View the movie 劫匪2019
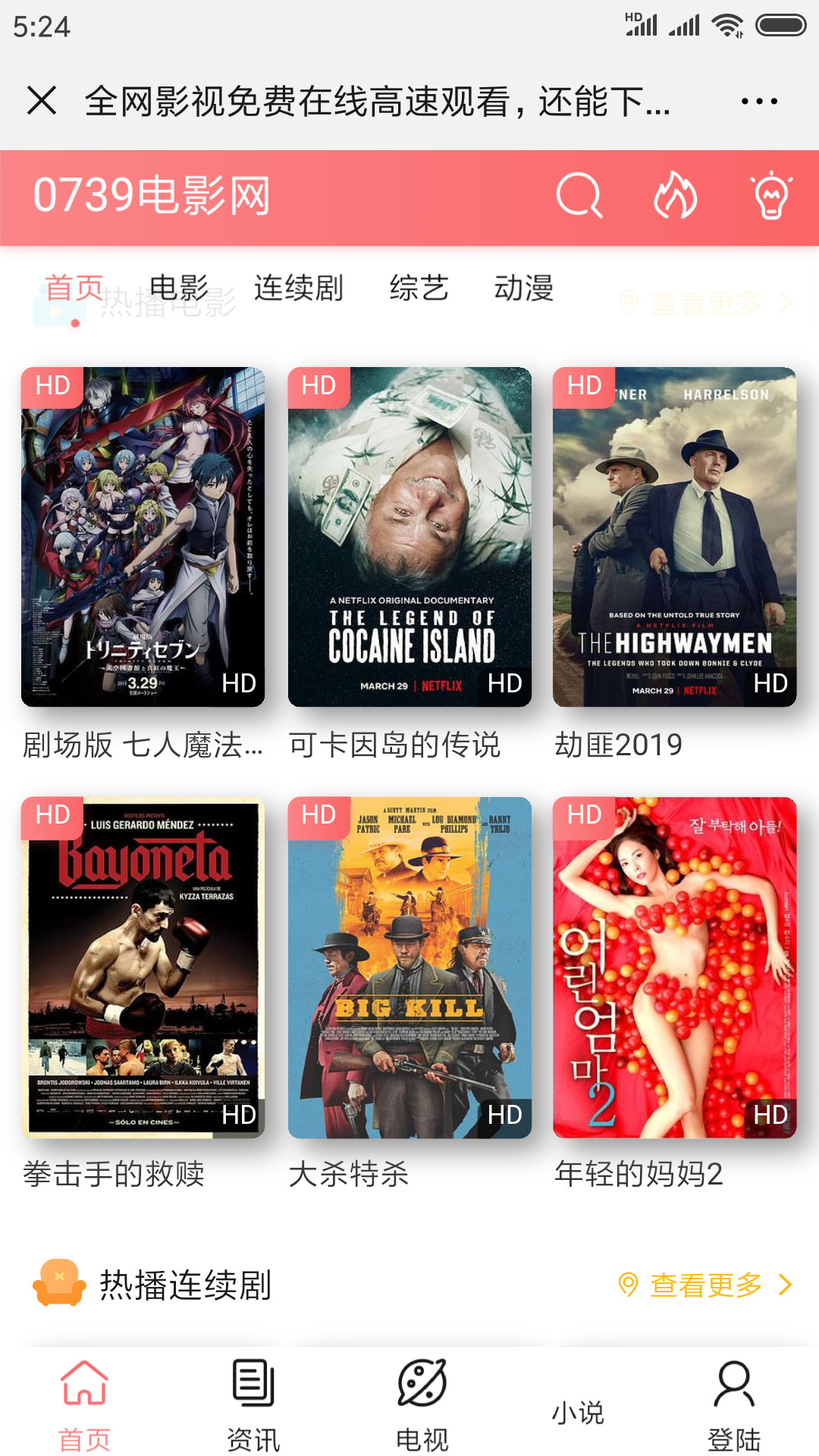The width and height of the screenshot is (819, 1456). pos(675,537)
